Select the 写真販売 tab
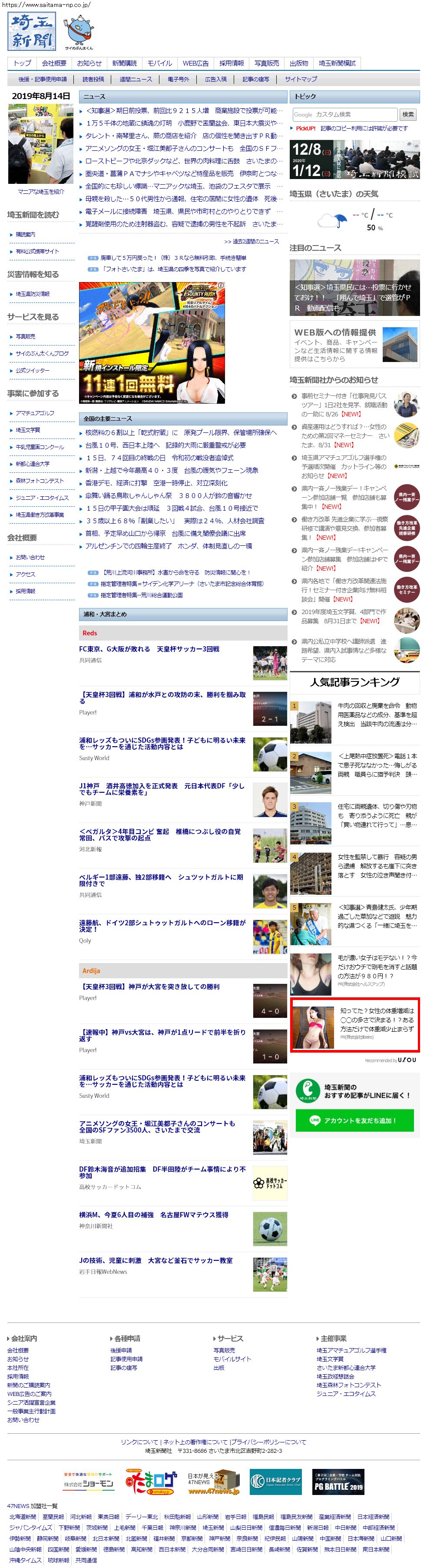Image resolution: width=427 pixels, height=1568 pixels. click(266, 63)
